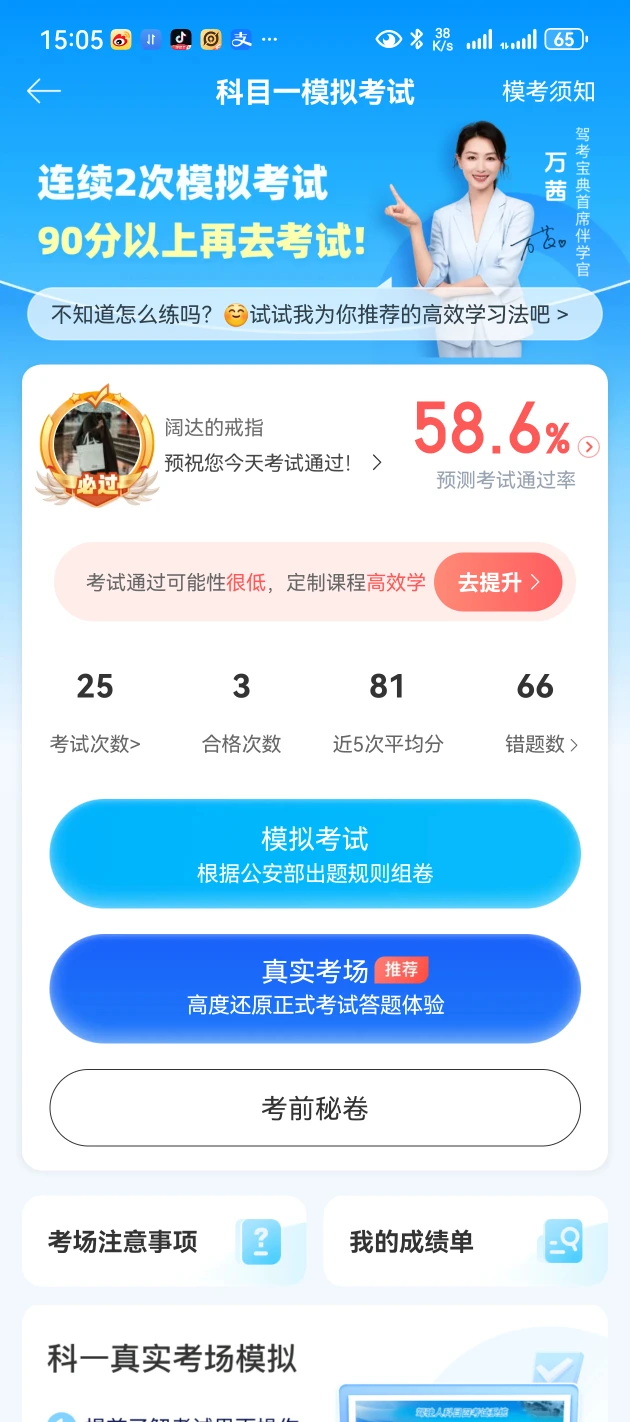Enter the 真实考场 recommended exam mode

(x=315, y=988)
